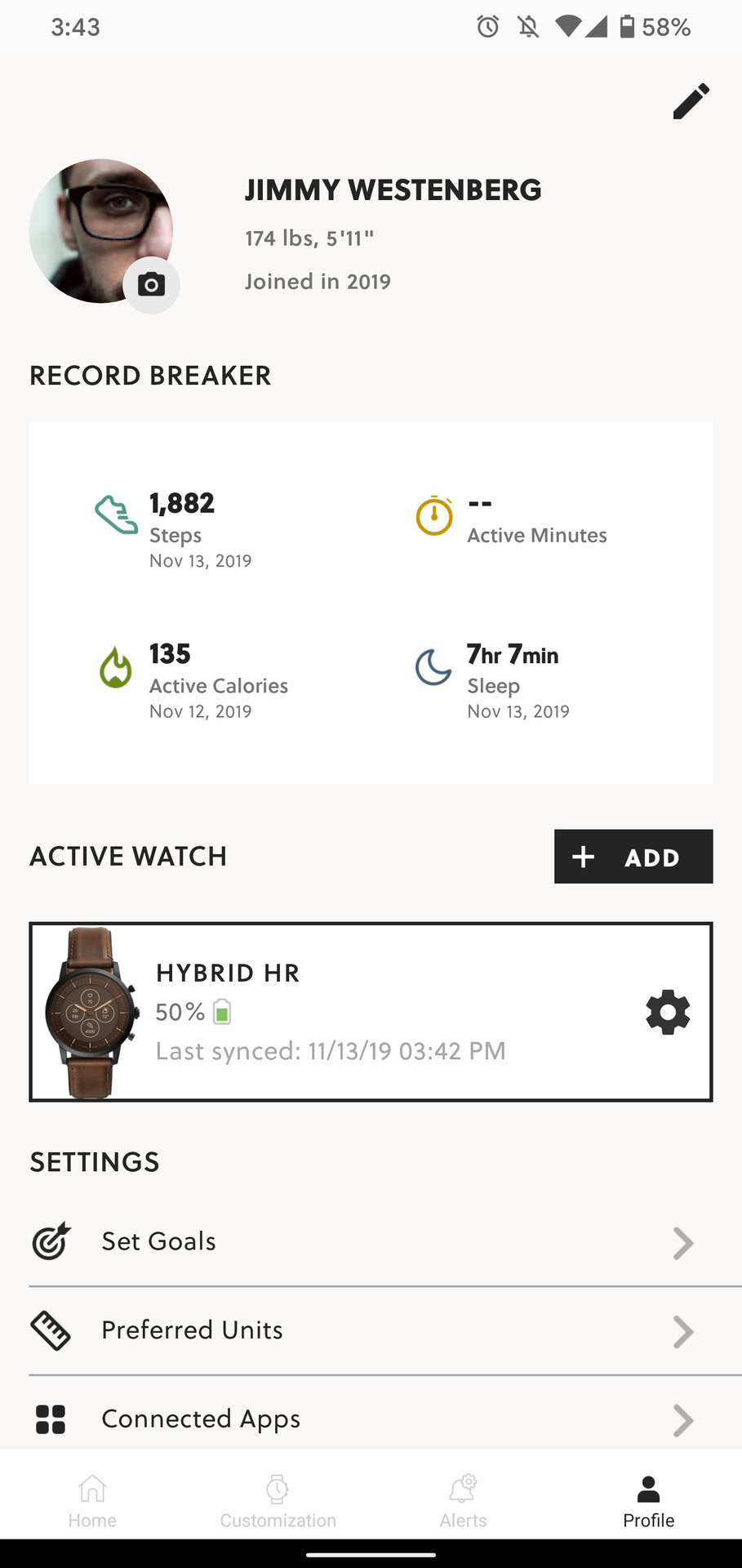
Task: Open Preferred Units settings
Action: tap(371, 1330)
